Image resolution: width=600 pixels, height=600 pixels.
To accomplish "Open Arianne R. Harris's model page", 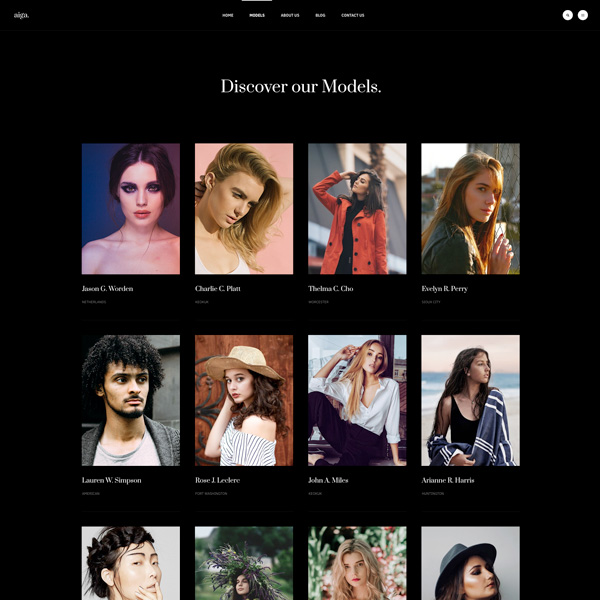I will [470, 400].
